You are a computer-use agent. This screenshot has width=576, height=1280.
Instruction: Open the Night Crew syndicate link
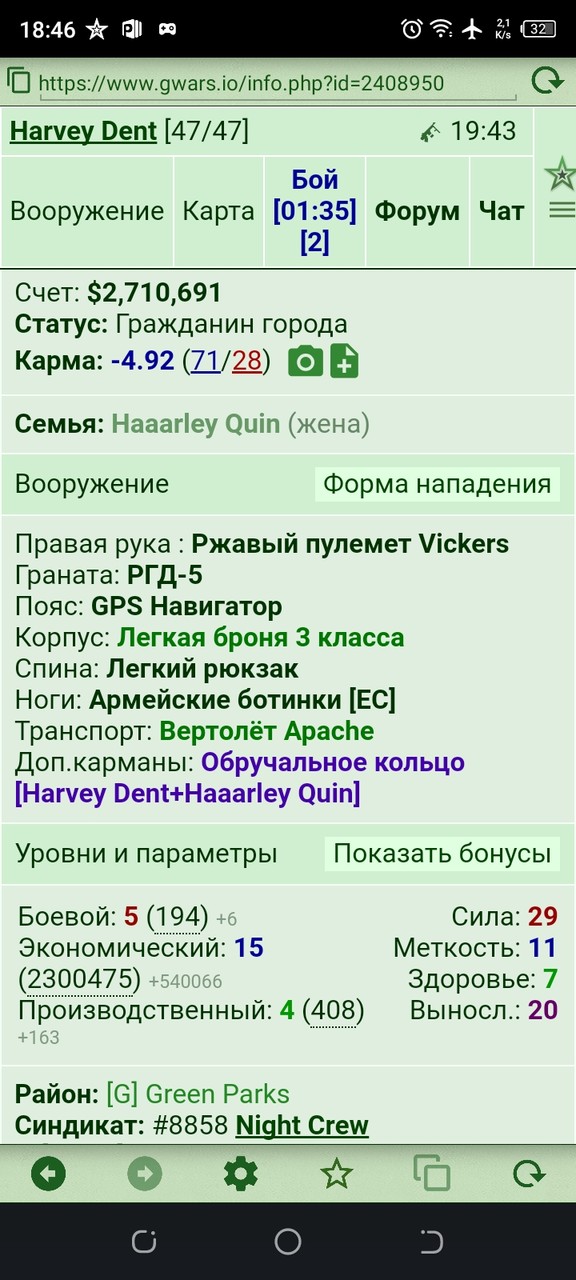click(x=302, y=1125)
